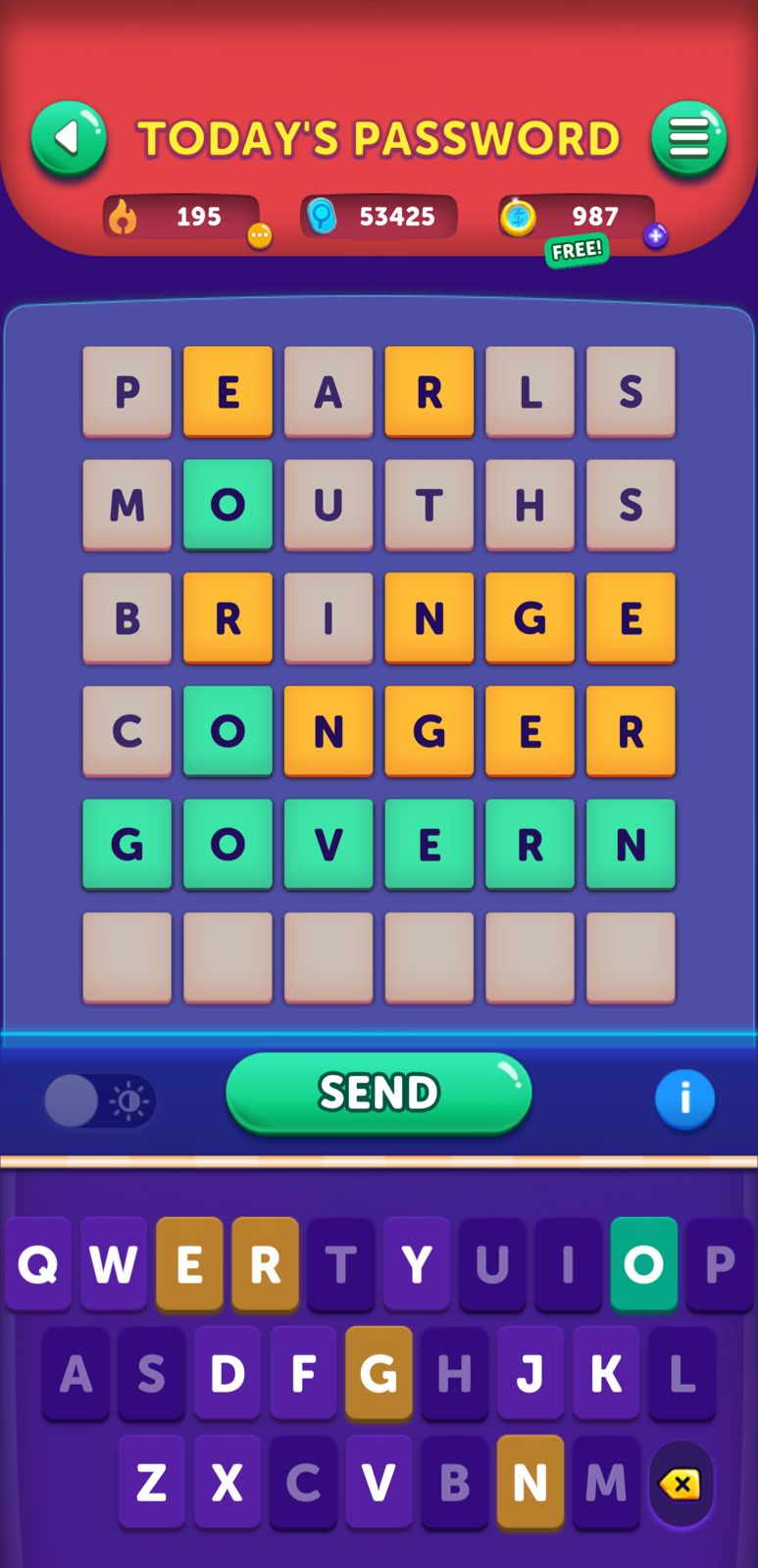Image resolution: width=758 pixels, height=1568 pixels.
Task: Select the green O key
Action: [x=643, y=1264]
